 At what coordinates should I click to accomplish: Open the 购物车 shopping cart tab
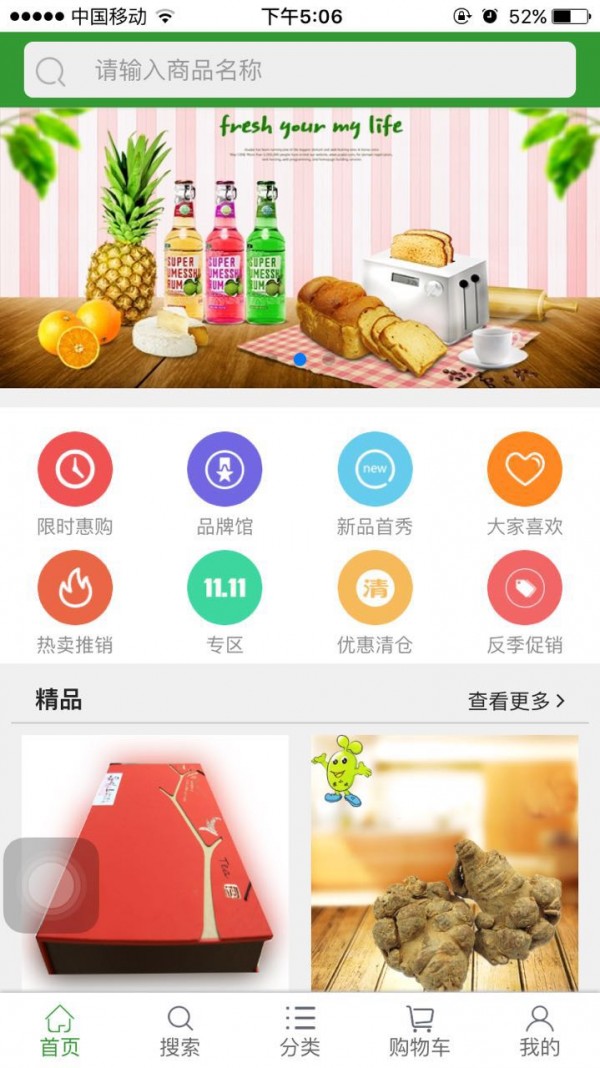(x=420, y=1031)
